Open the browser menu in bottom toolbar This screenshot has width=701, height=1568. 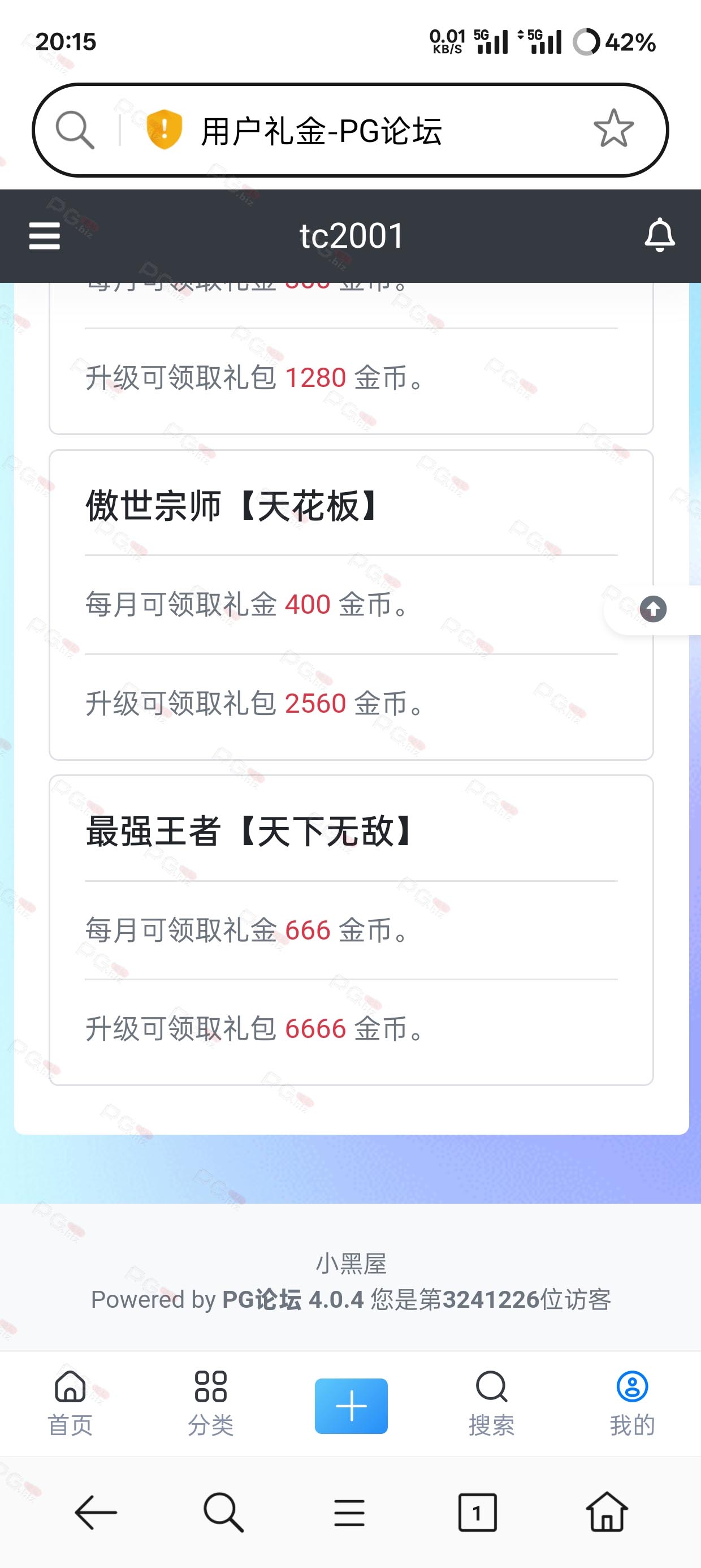coord(349,1513)
